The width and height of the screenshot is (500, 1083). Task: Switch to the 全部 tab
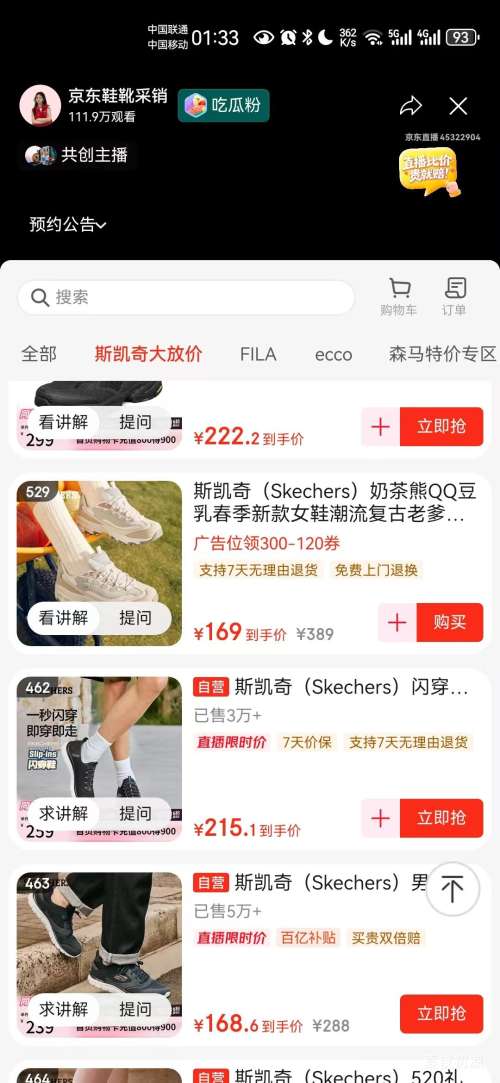39,354
